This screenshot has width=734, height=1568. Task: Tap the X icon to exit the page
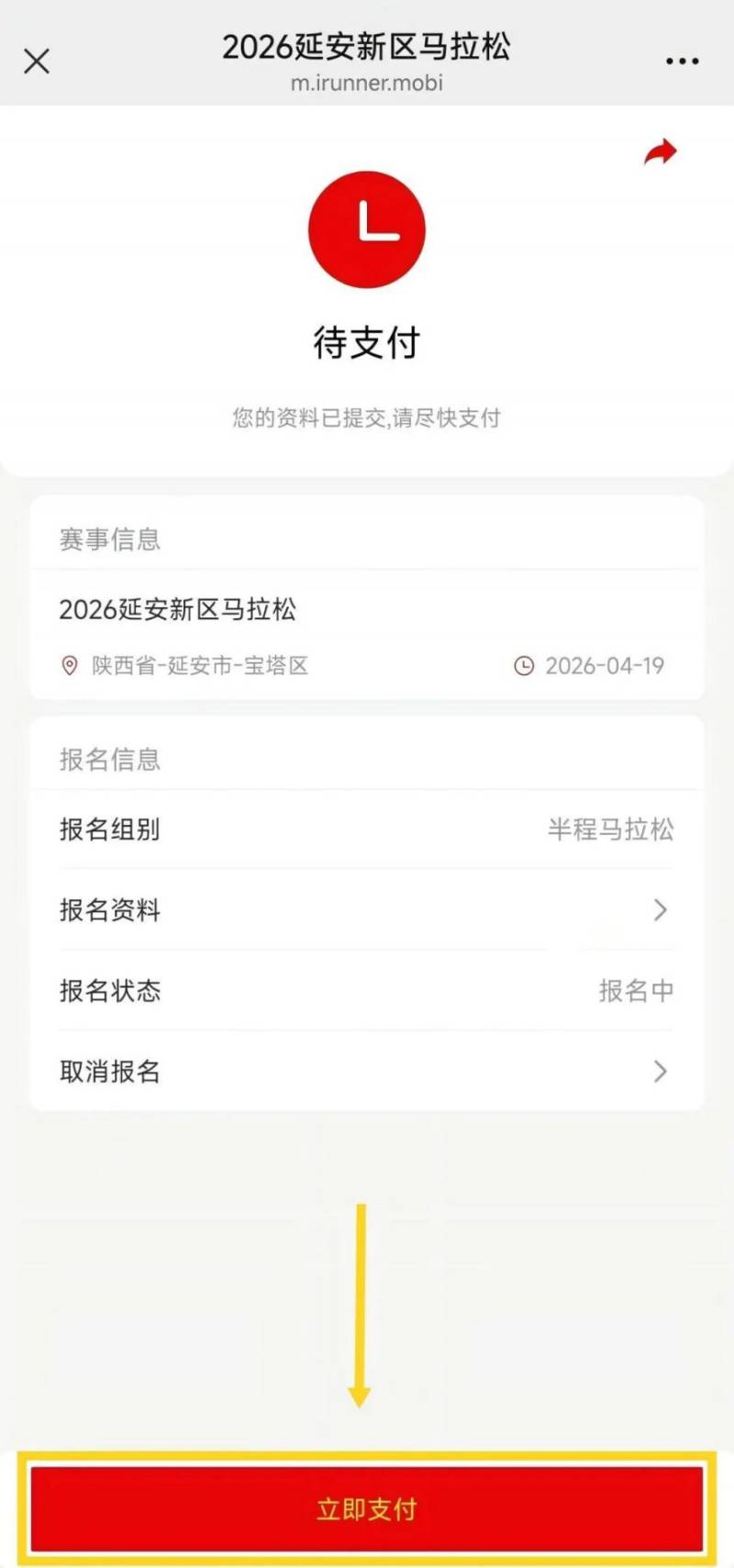(x=36, y=61)
